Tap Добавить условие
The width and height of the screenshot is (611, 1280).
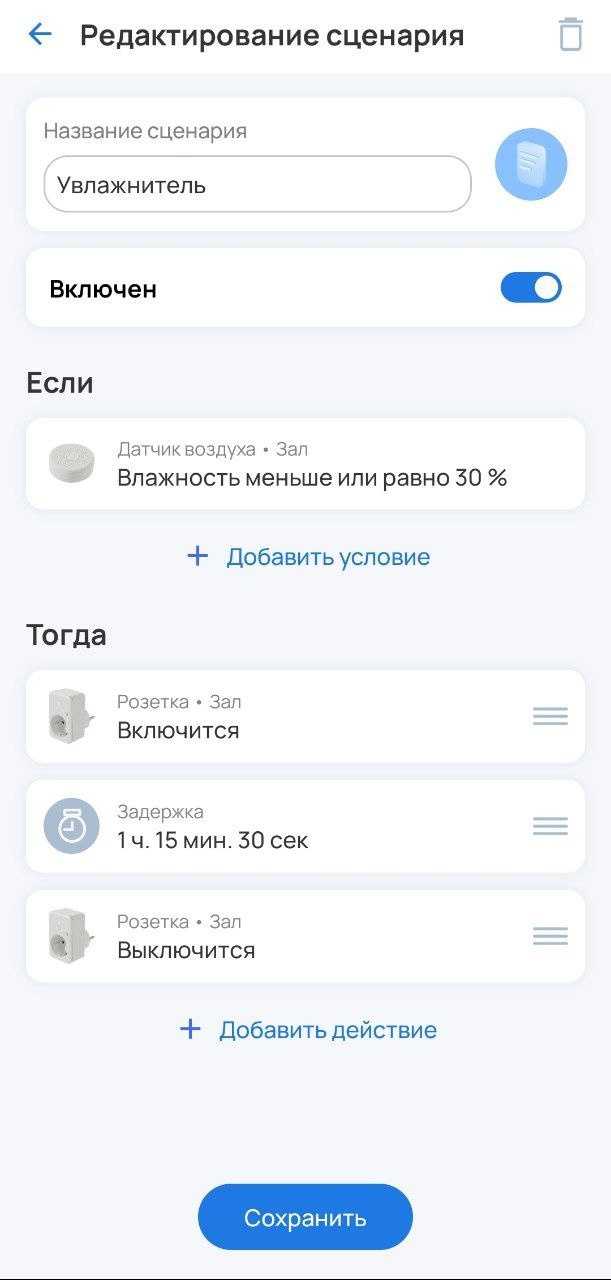pos(308,557)
